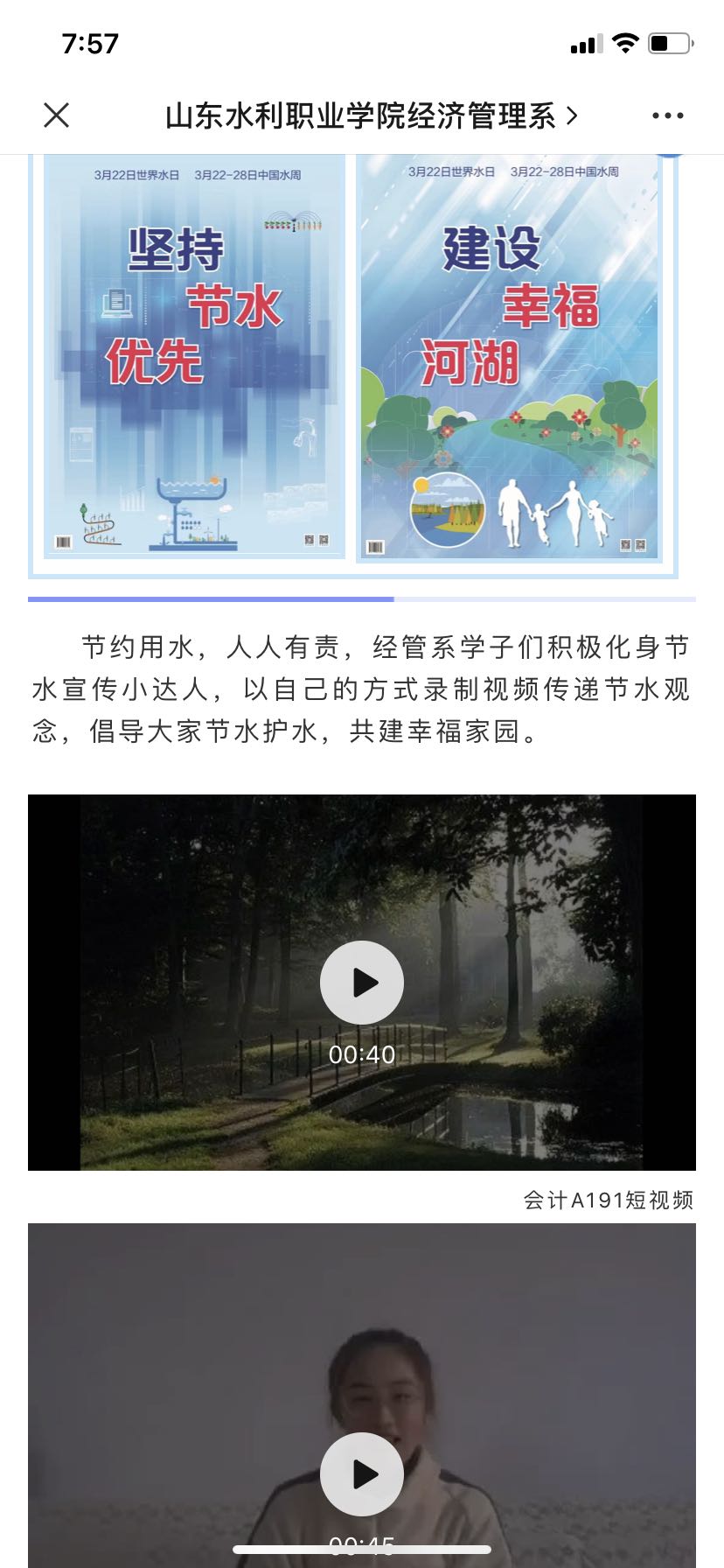Open the three-dot more options menu
The width and height of the screenshot is (724, 1568).
pyautogui.click(x=667, y=115)
